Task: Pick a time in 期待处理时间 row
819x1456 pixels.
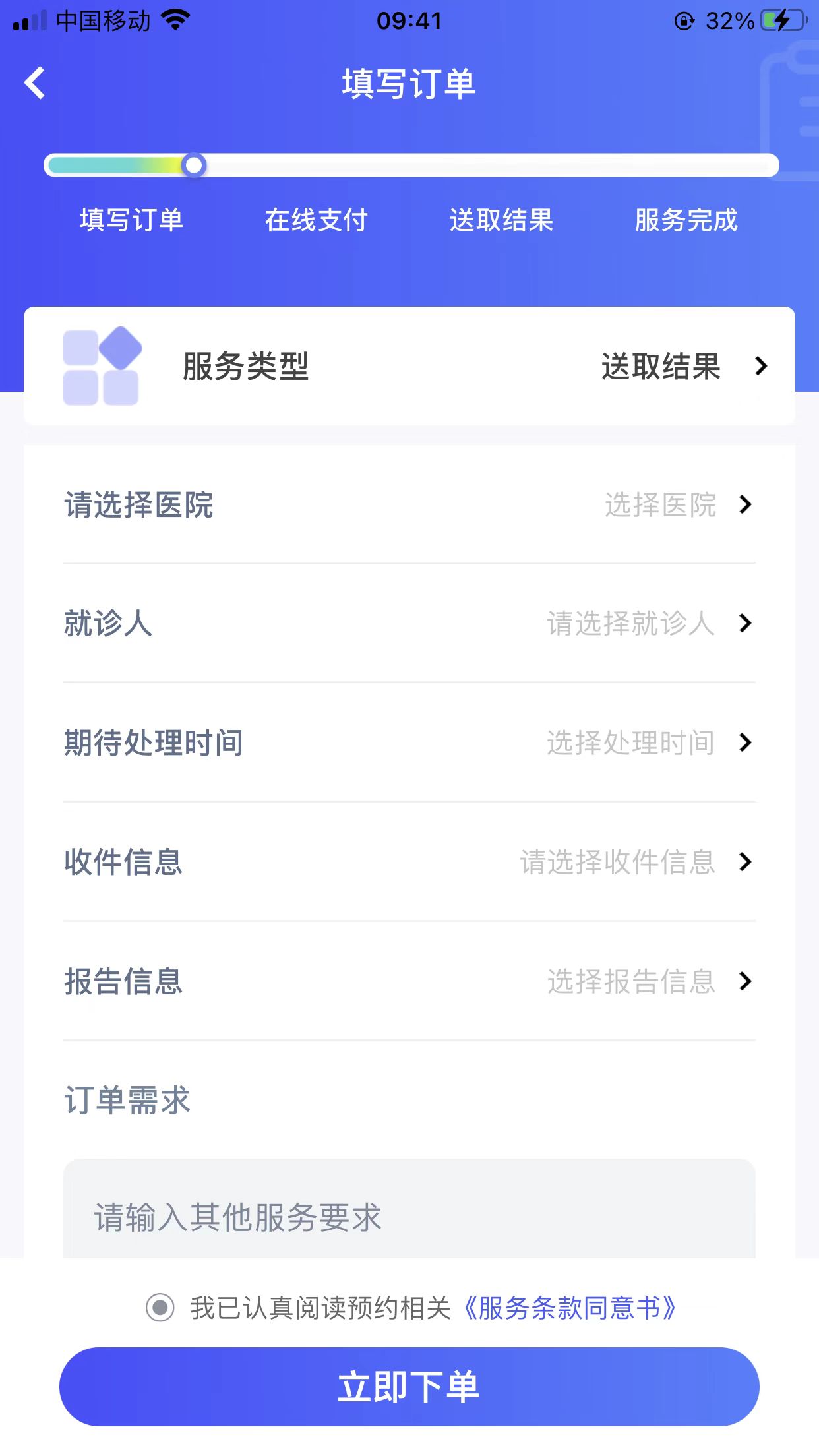Action: coord(409,743)
